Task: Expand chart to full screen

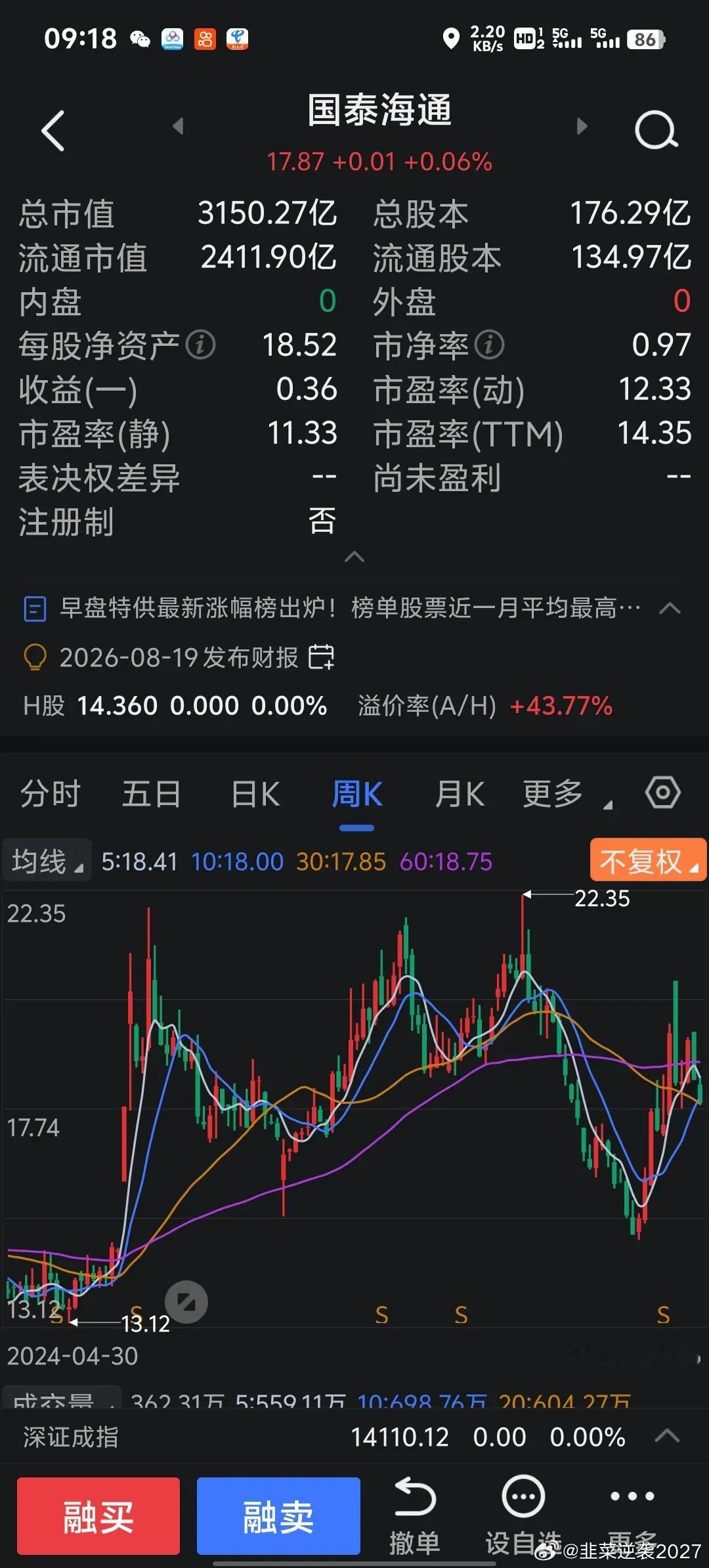Action: click(x=186, y=1301)
